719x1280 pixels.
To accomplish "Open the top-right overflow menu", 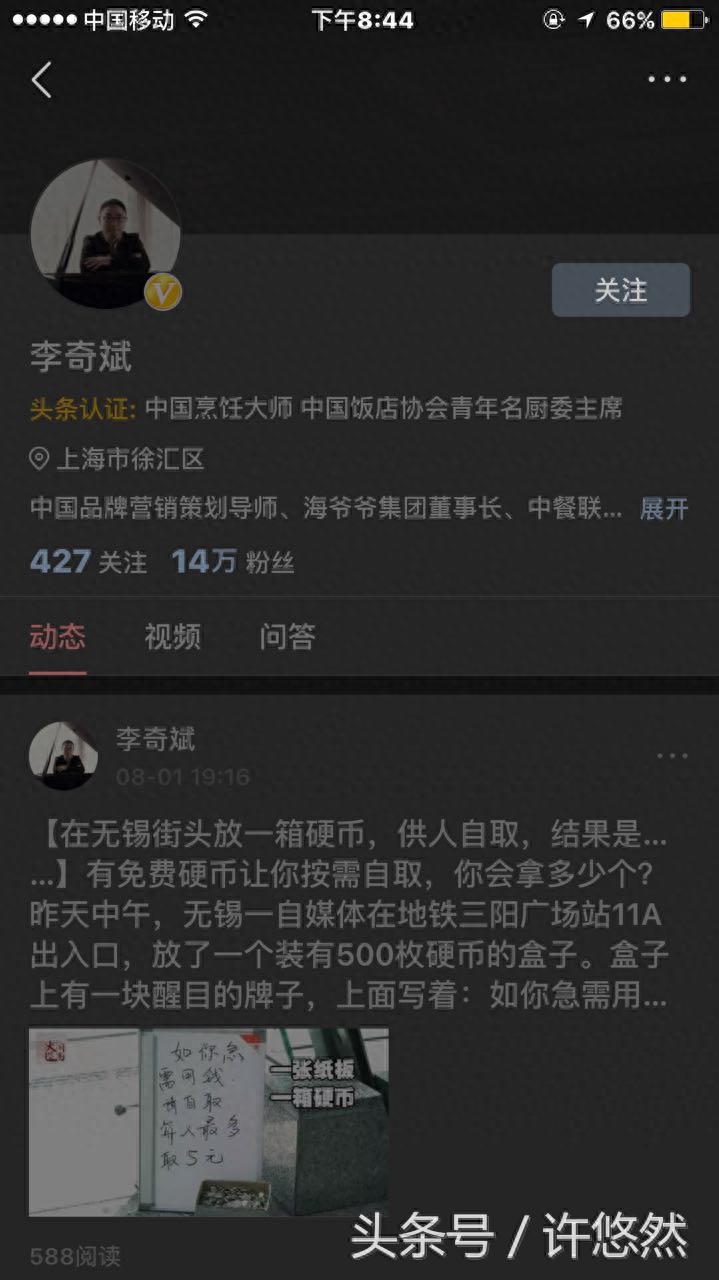I will (x=667, y=80).
